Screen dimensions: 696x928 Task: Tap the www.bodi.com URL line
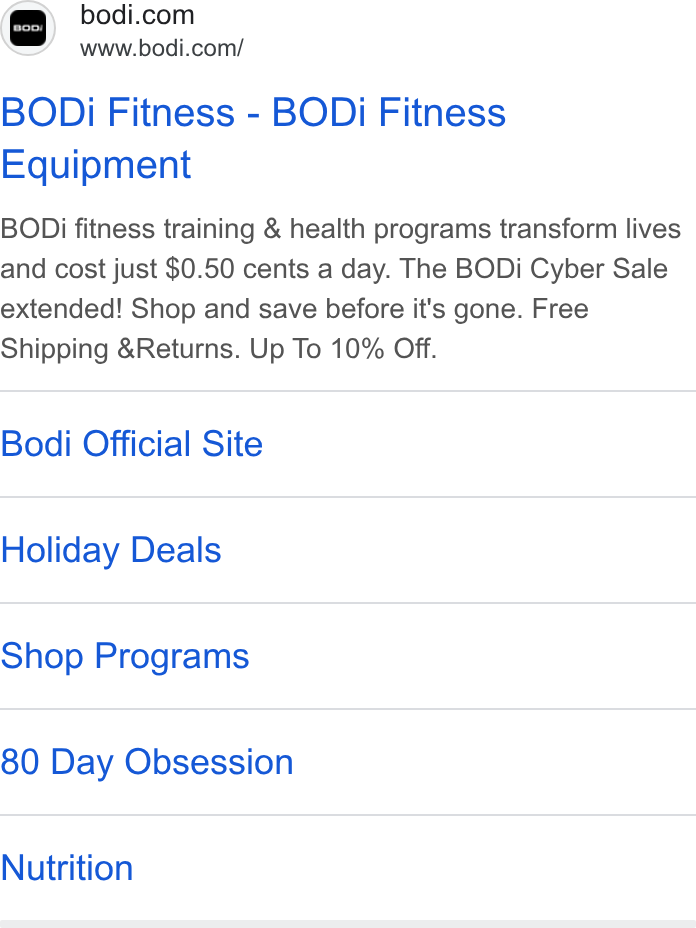click(162, 49)
